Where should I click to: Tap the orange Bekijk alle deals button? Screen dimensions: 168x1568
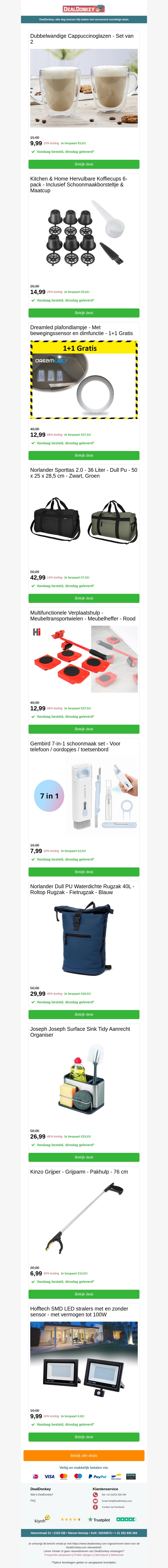click(84, 1456)
